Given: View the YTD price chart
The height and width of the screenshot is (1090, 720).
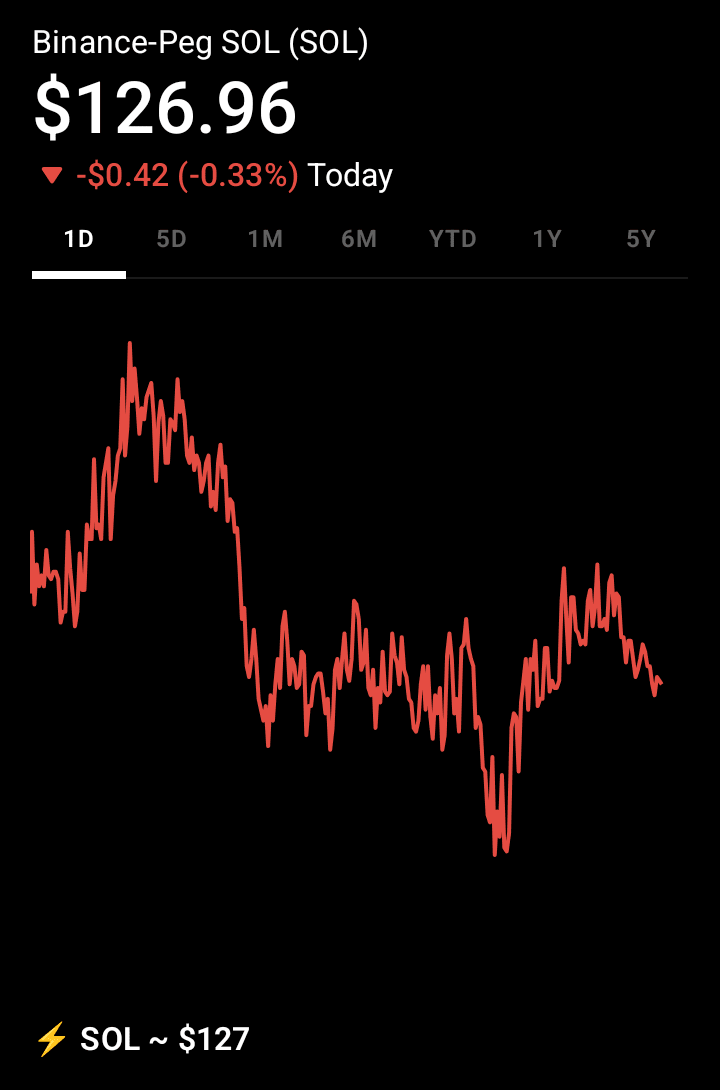Looking at the screenshot, I should click(x=452, y=240).
